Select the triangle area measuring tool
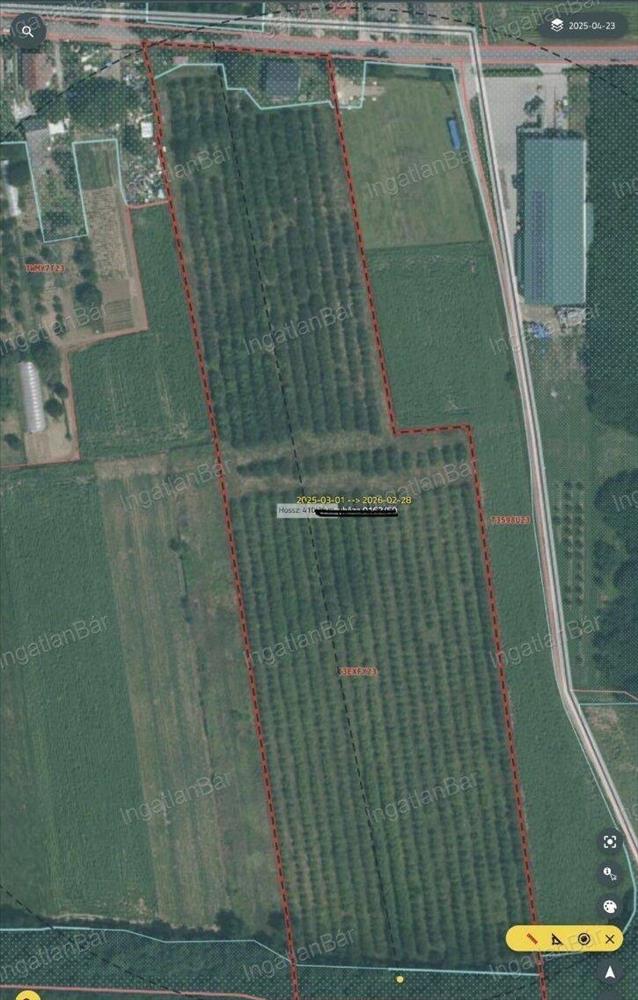638x1000 pixels. [x=559, y=939]
